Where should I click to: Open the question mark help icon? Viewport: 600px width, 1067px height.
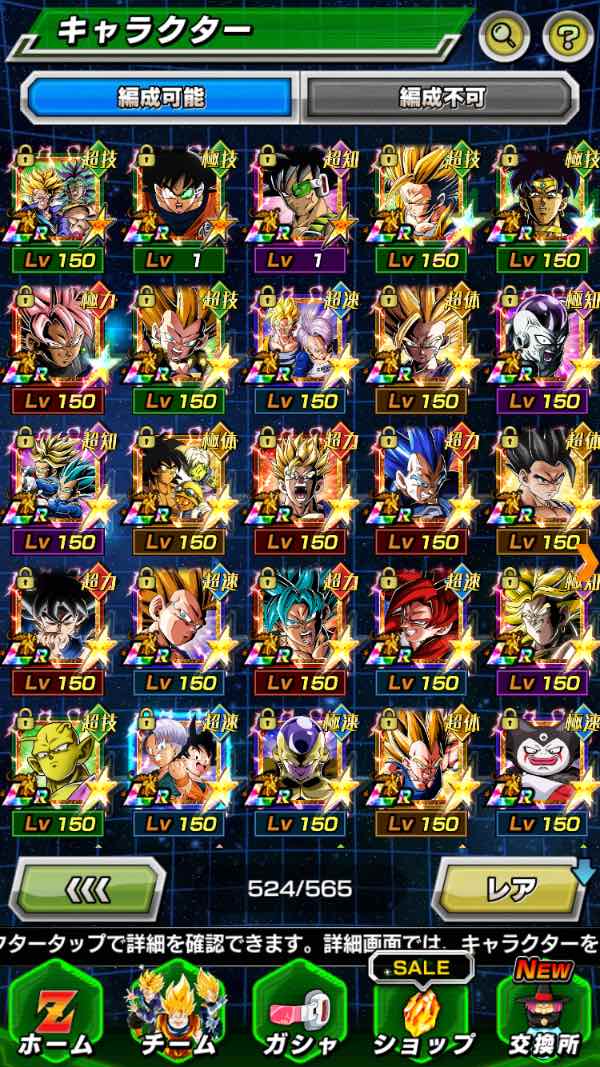[567, 37]
